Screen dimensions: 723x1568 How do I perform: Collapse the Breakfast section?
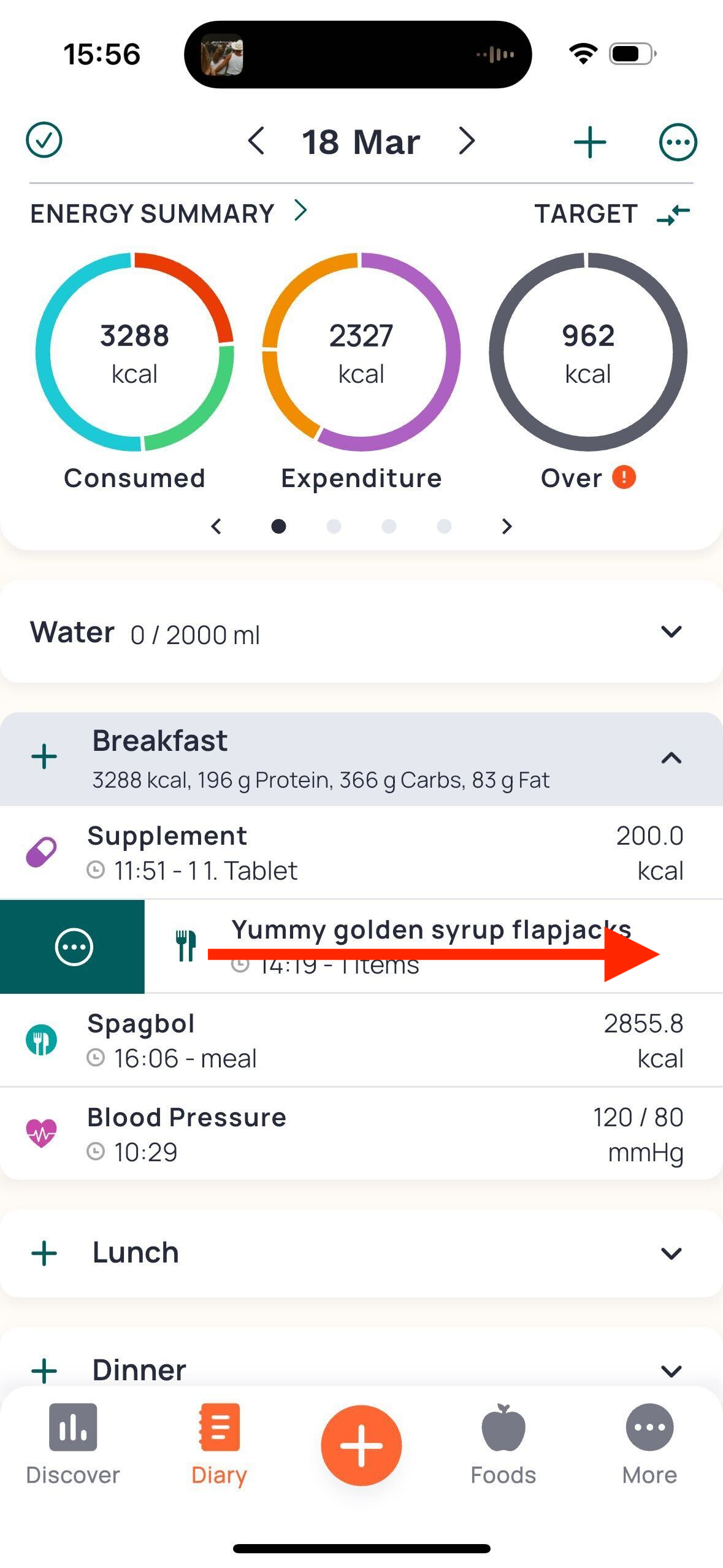(671, 758)
